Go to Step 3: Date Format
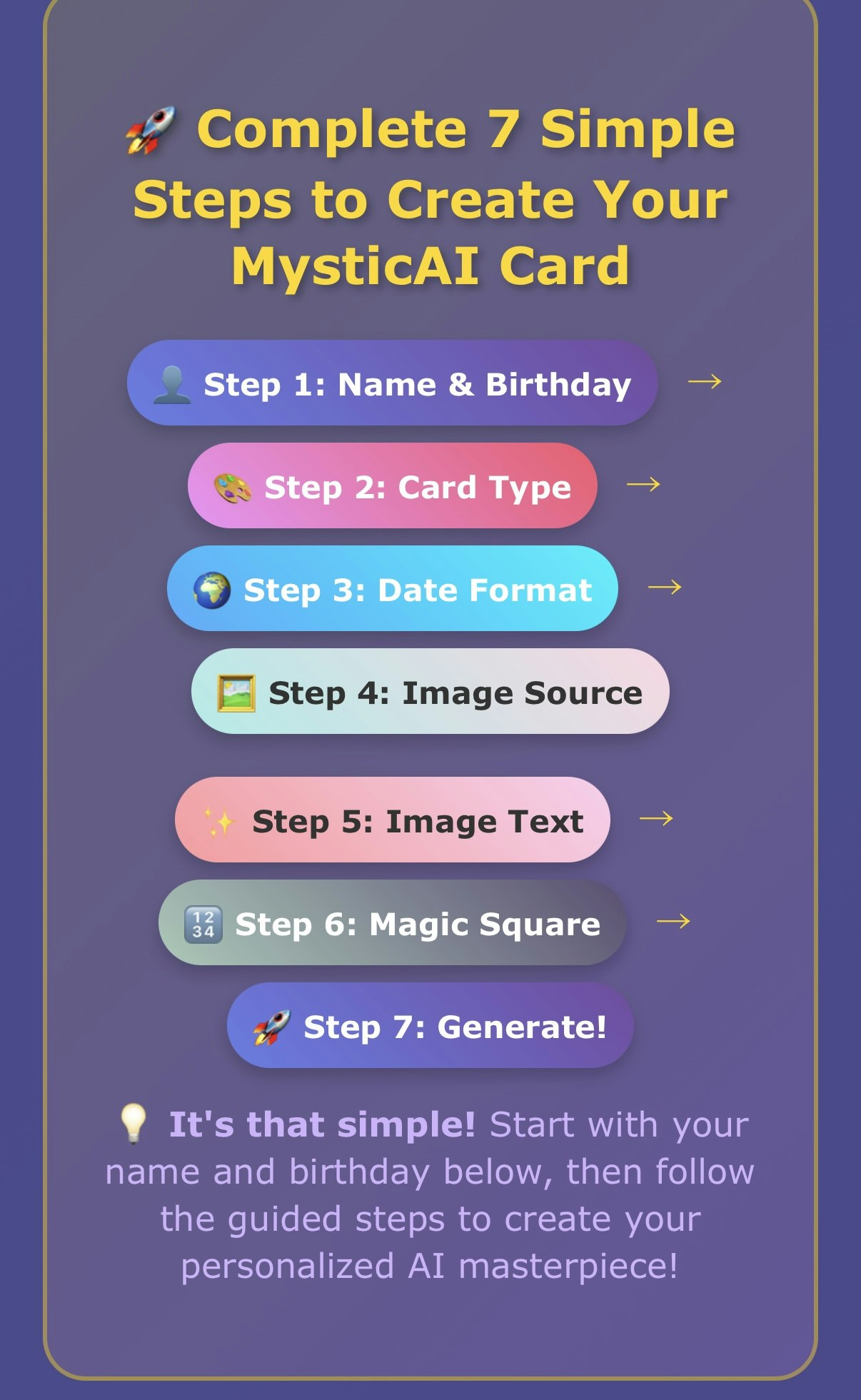The height and width of the screenshot is (1400, 861). pos(392,589)
